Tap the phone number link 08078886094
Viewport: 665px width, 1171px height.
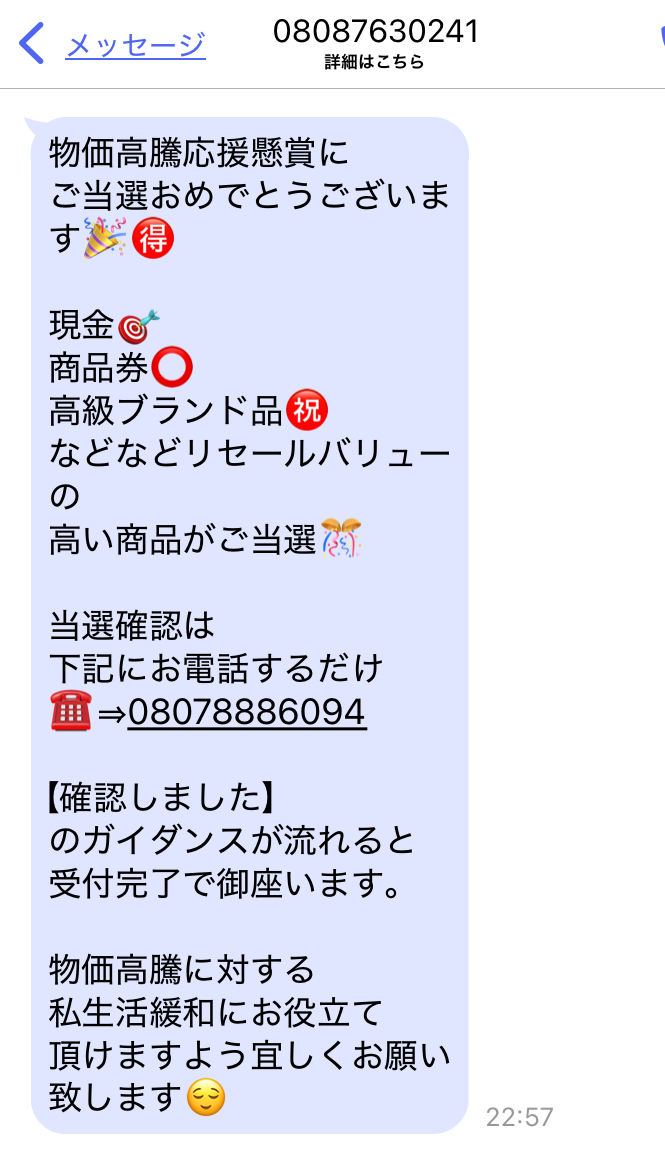click(247, 712)
